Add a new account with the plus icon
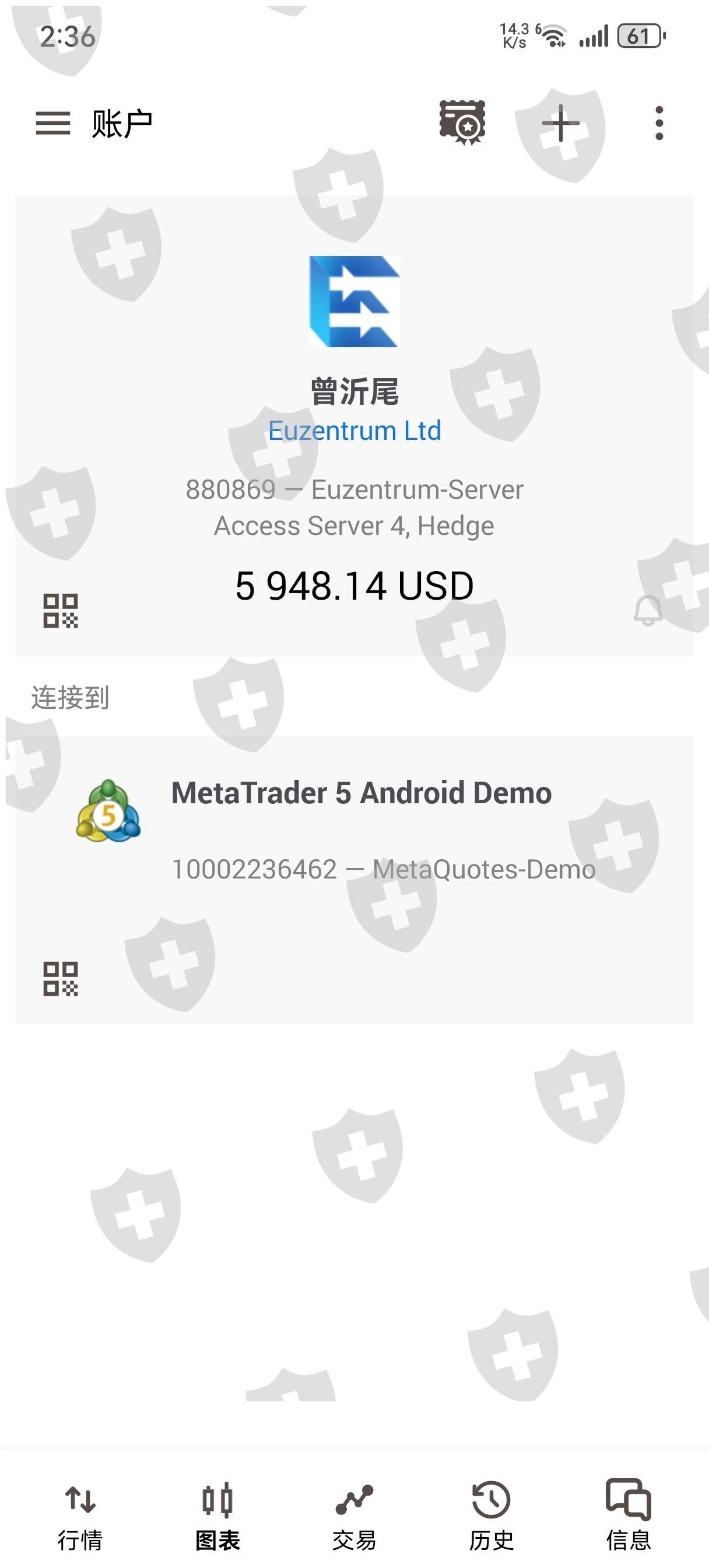The width and height of the screenshot is (709, 1568). point(560,124)
